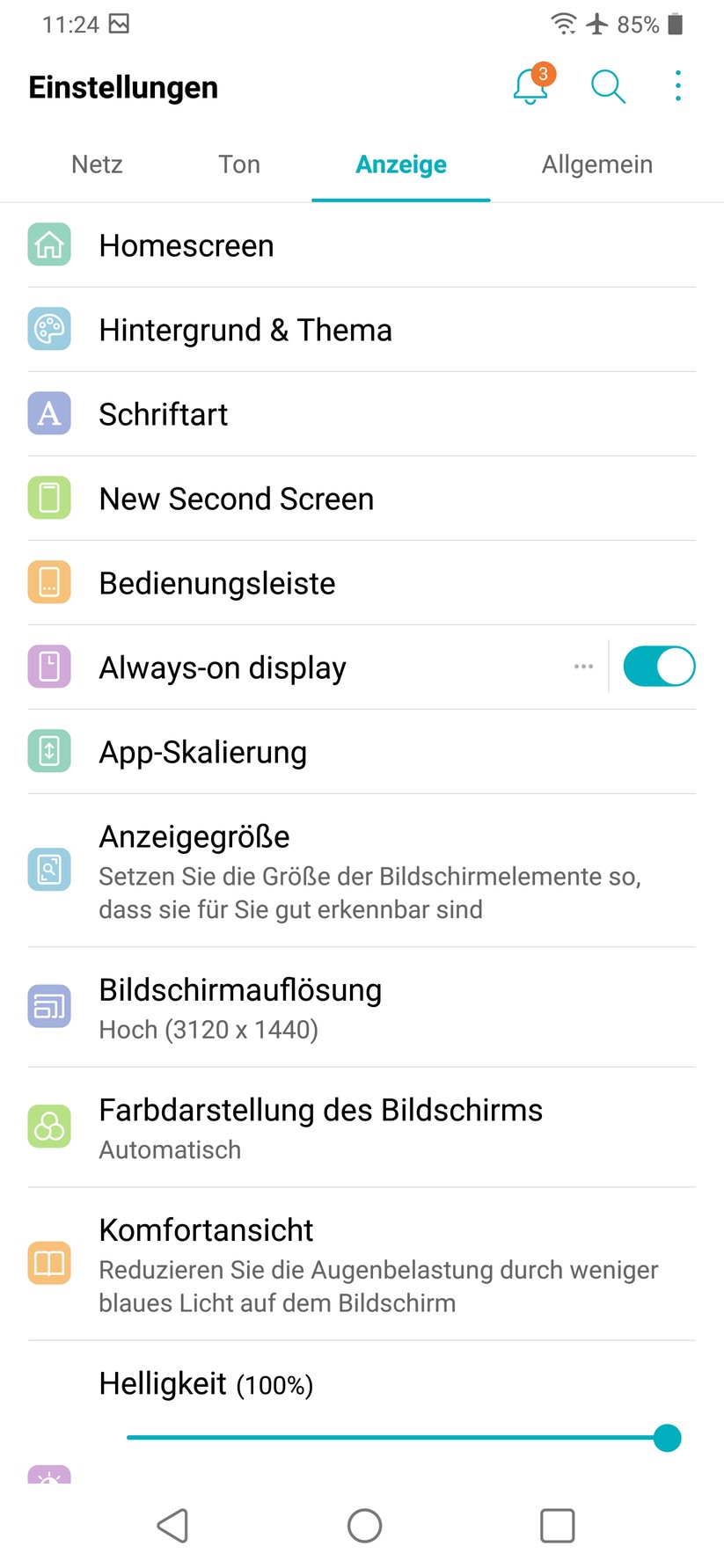Open the three-dot overflow menu
Screen dimensions: 724x1568
(x=677, y=85)
